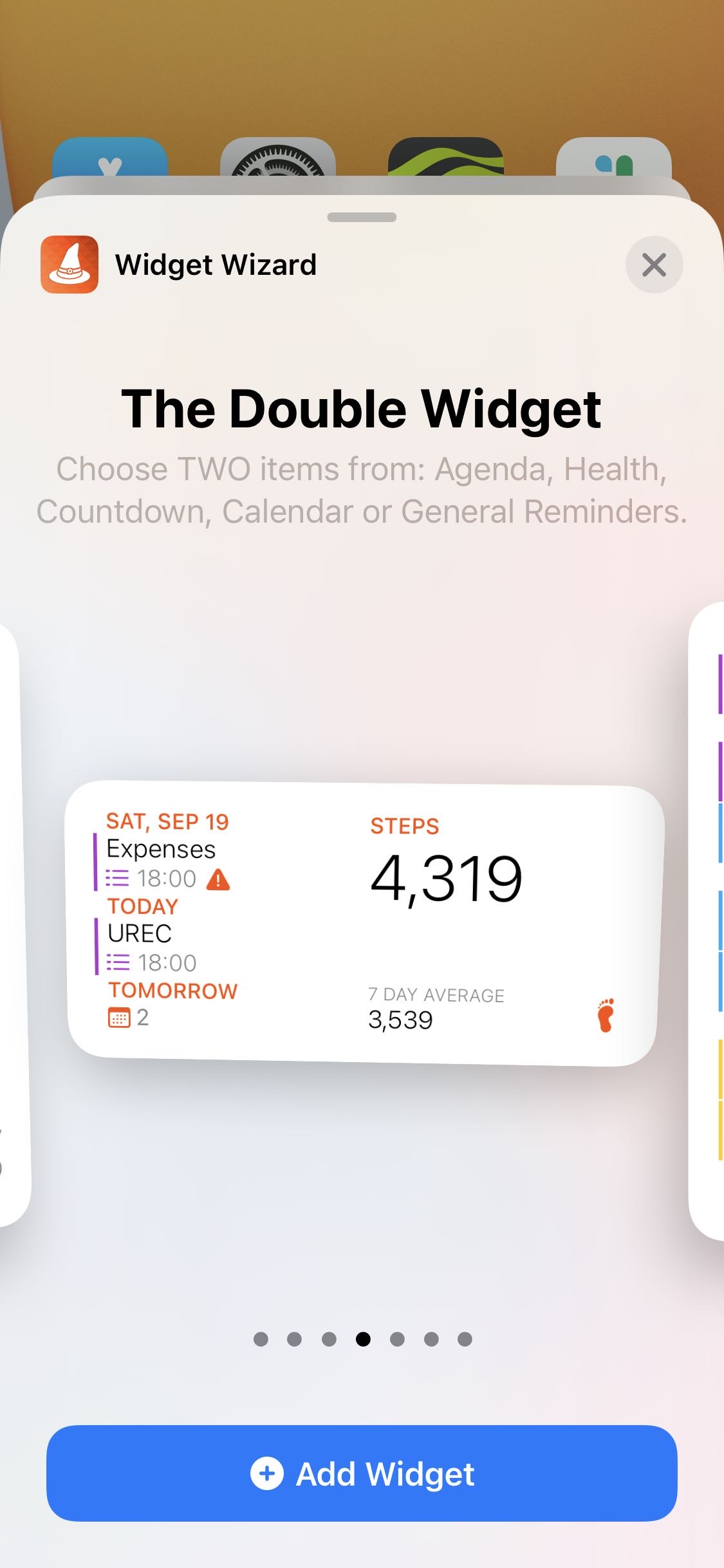Select the Double Widget preview card
This screenshot has width=724, height=1568.
tap(364, 923)
